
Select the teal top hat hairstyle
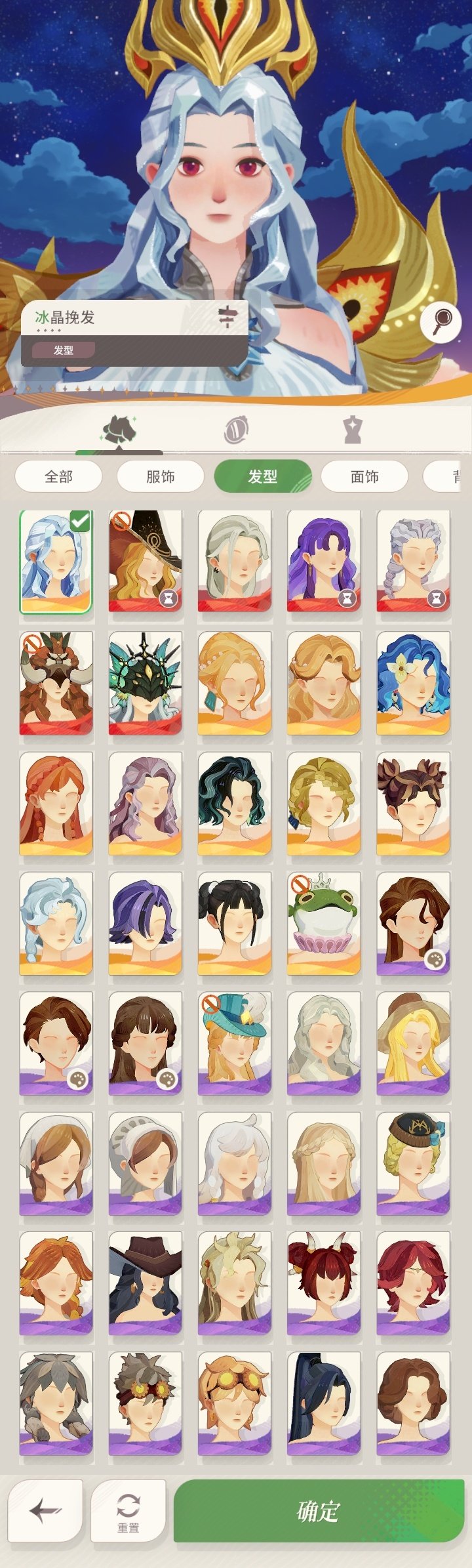[234, 1043]
